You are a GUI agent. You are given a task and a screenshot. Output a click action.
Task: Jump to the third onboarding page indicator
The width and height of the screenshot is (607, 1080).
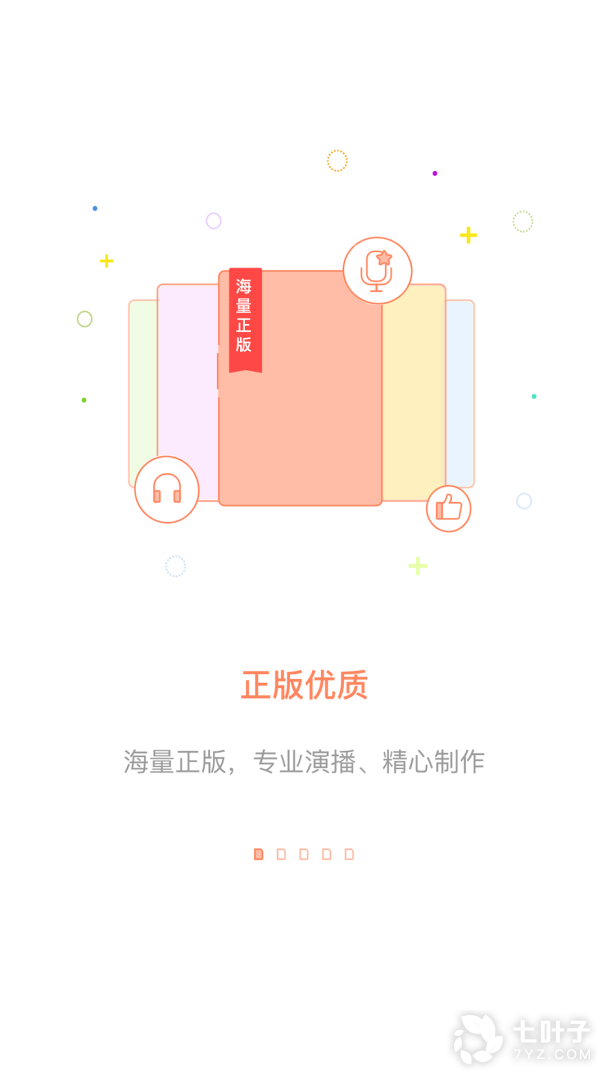pyautogui.click(x=304, y=854)
